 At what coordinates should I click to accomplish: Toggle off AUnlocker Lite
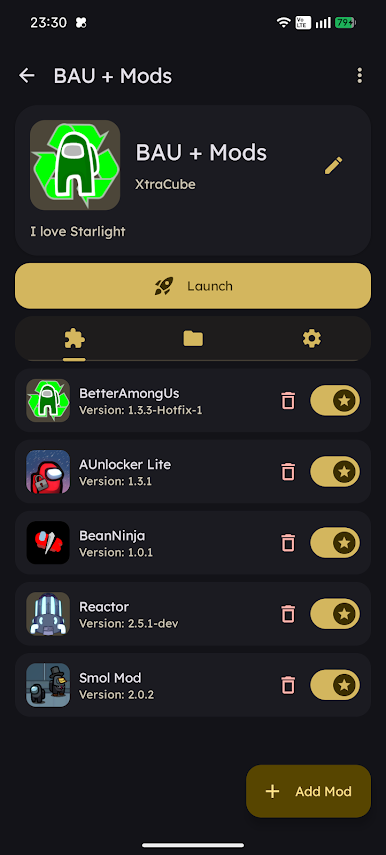pyautogui.click(x=335, y=472)
